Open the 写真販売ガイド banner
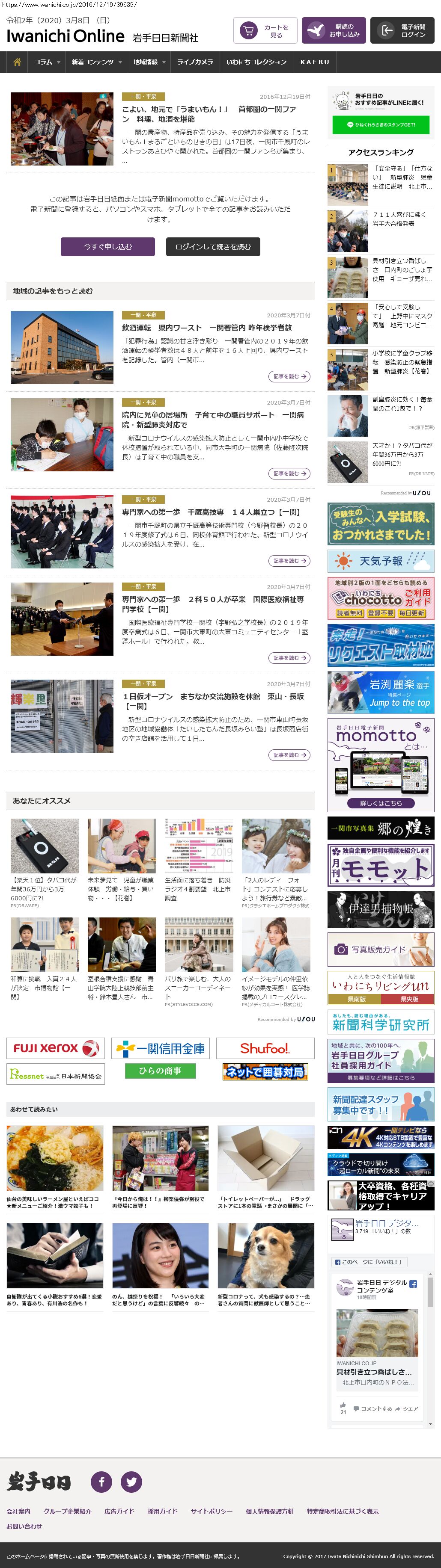Viewport: 441px width, 1568px height. 381,949
